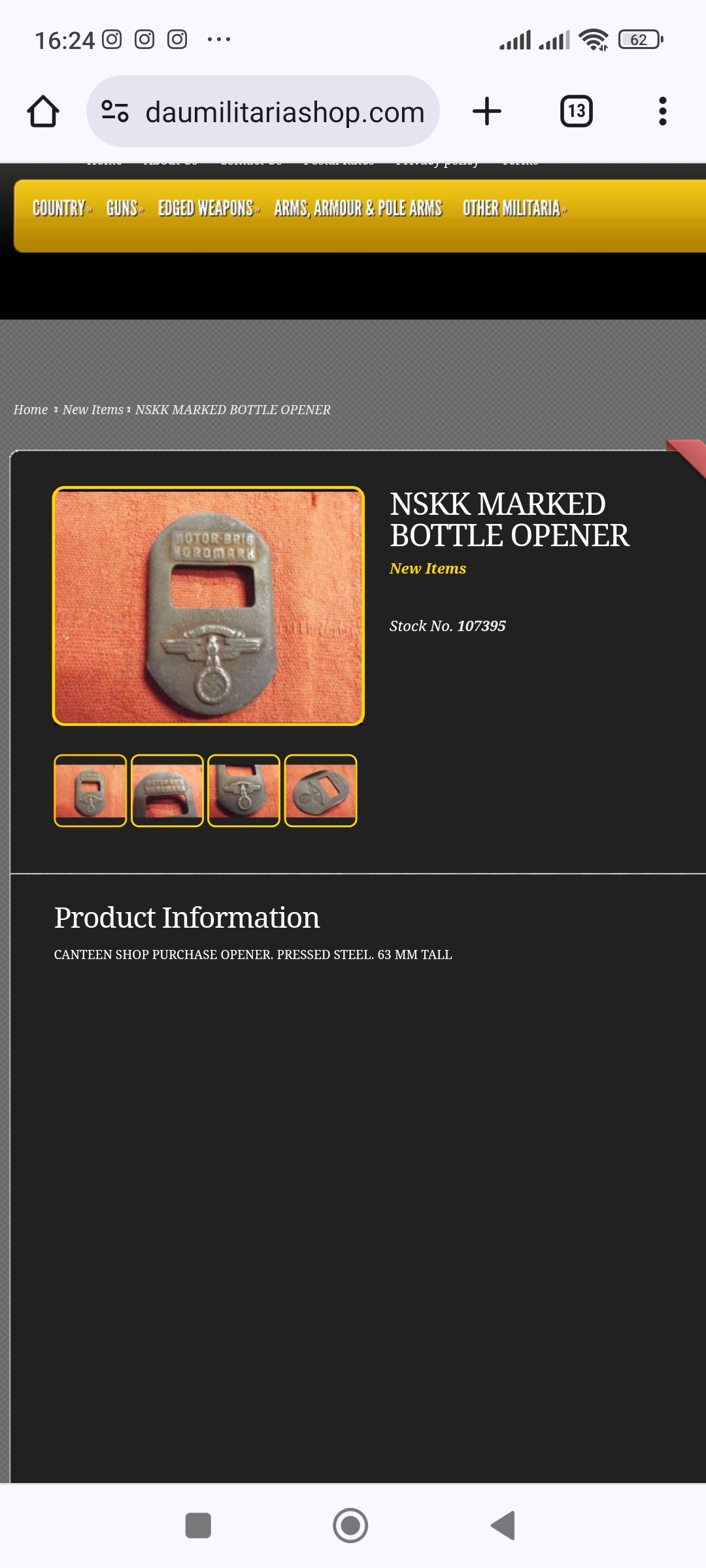Select the third product thumbnail

(244, 791)
